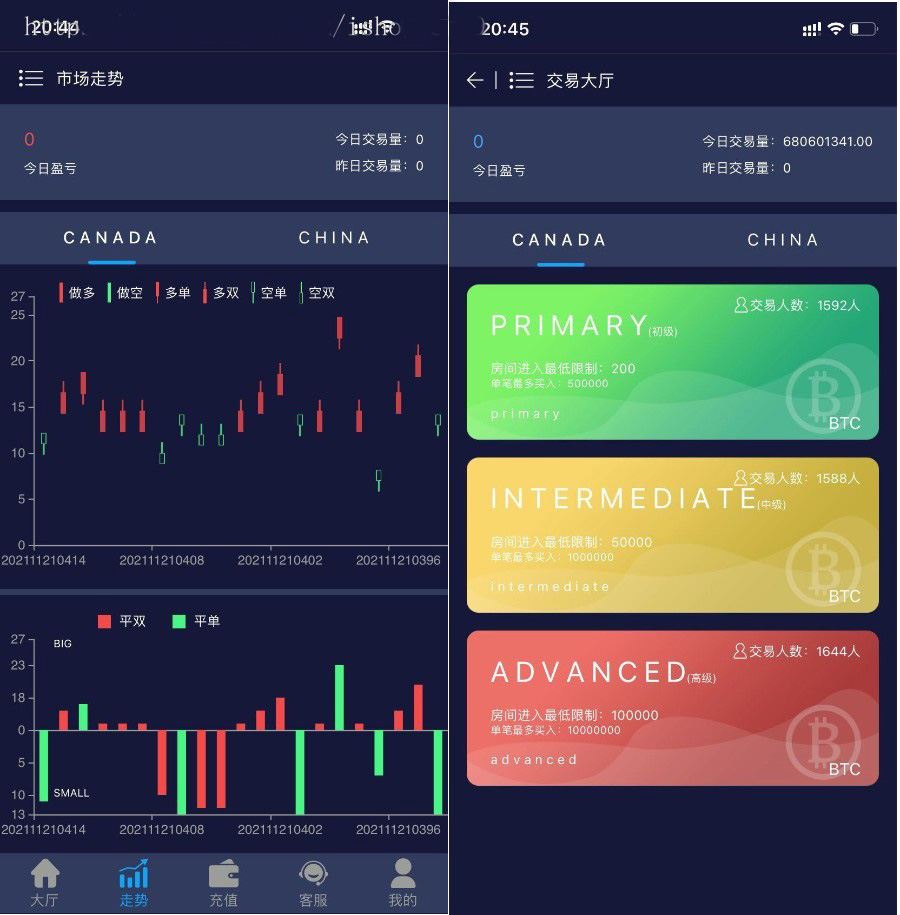Screen dimensions: 900x915
Task: Go back from the 交易大厅 screen
Action: coord(475,80)
